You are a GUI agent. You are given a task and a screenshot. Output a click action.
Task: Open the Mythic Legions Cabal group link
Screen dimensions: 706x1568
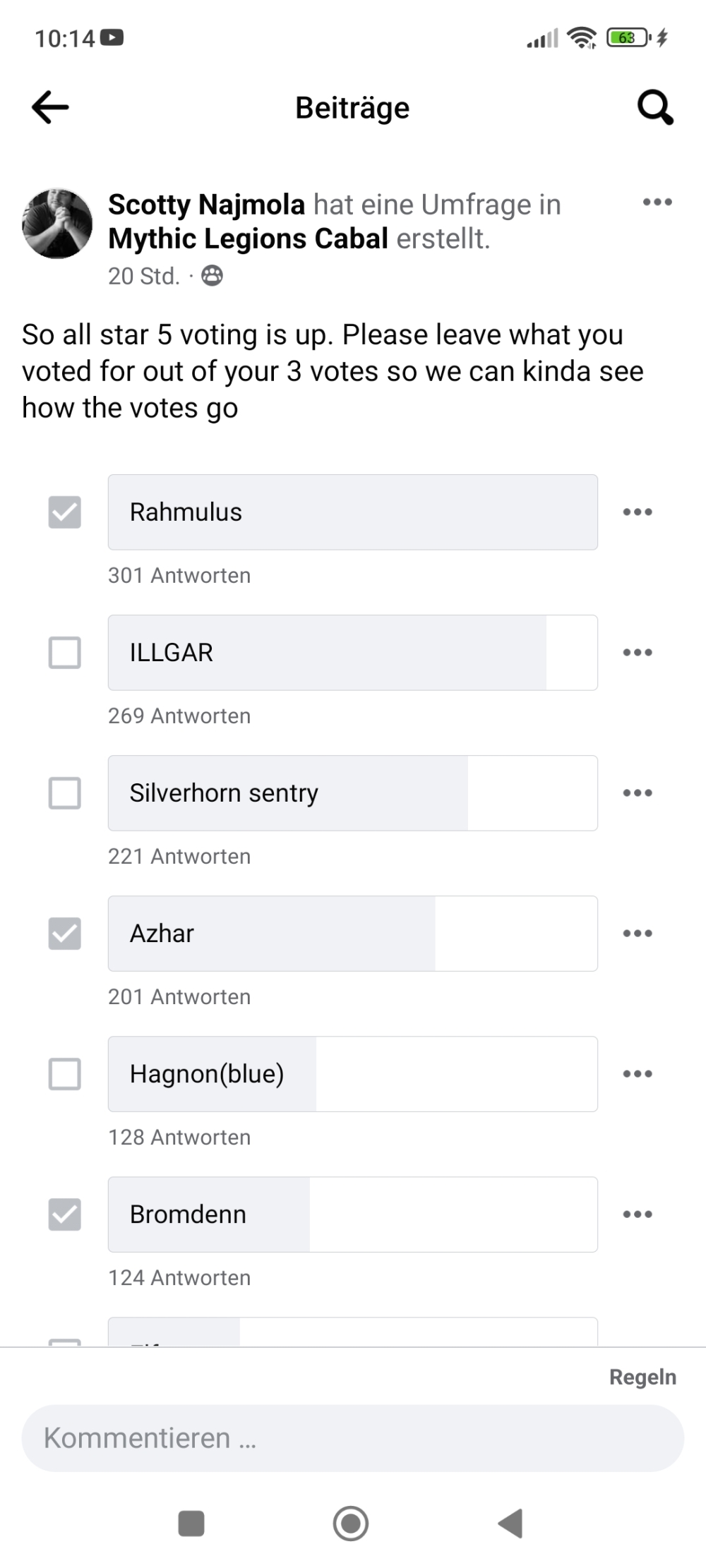point(249,239)
